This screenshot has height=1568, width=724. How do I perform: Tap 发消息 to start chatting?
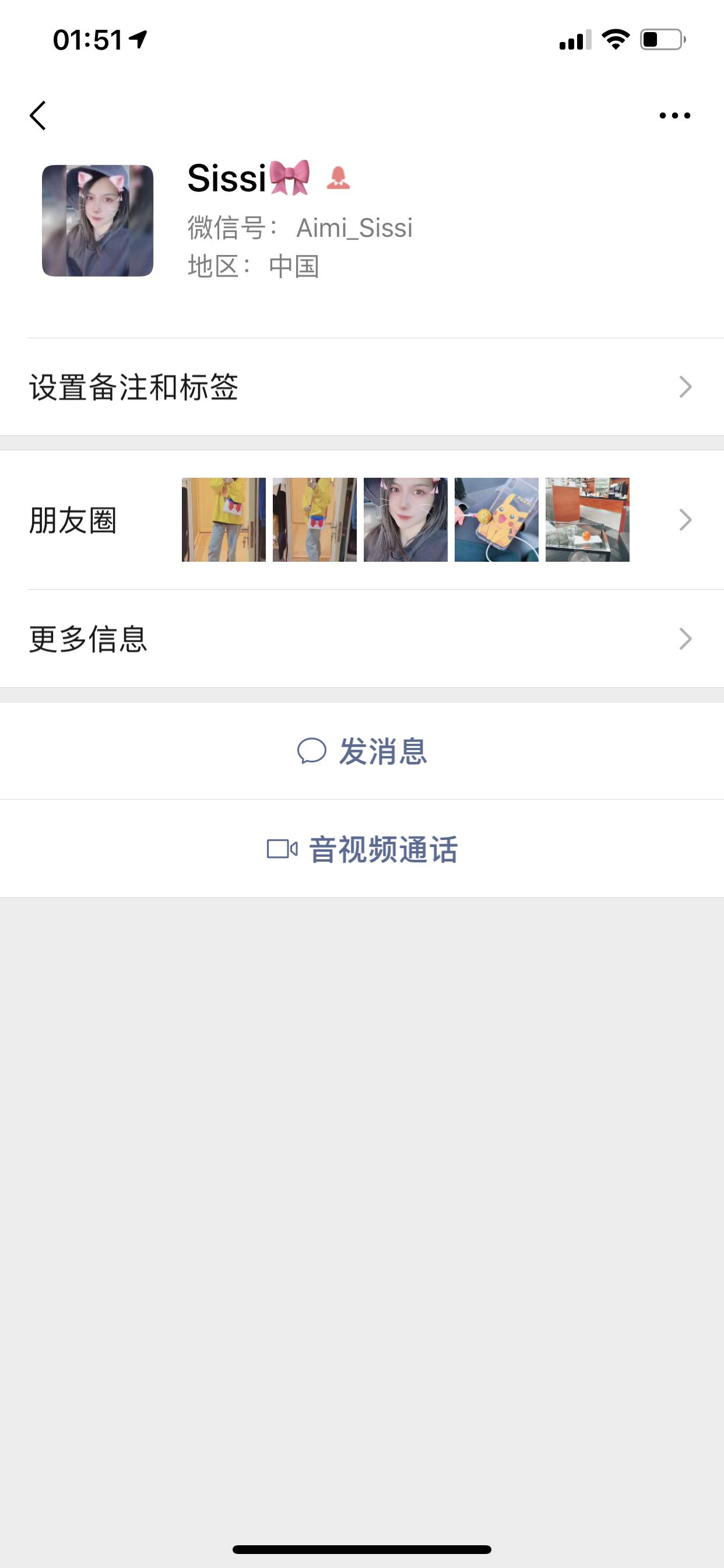tap(385, 751)
